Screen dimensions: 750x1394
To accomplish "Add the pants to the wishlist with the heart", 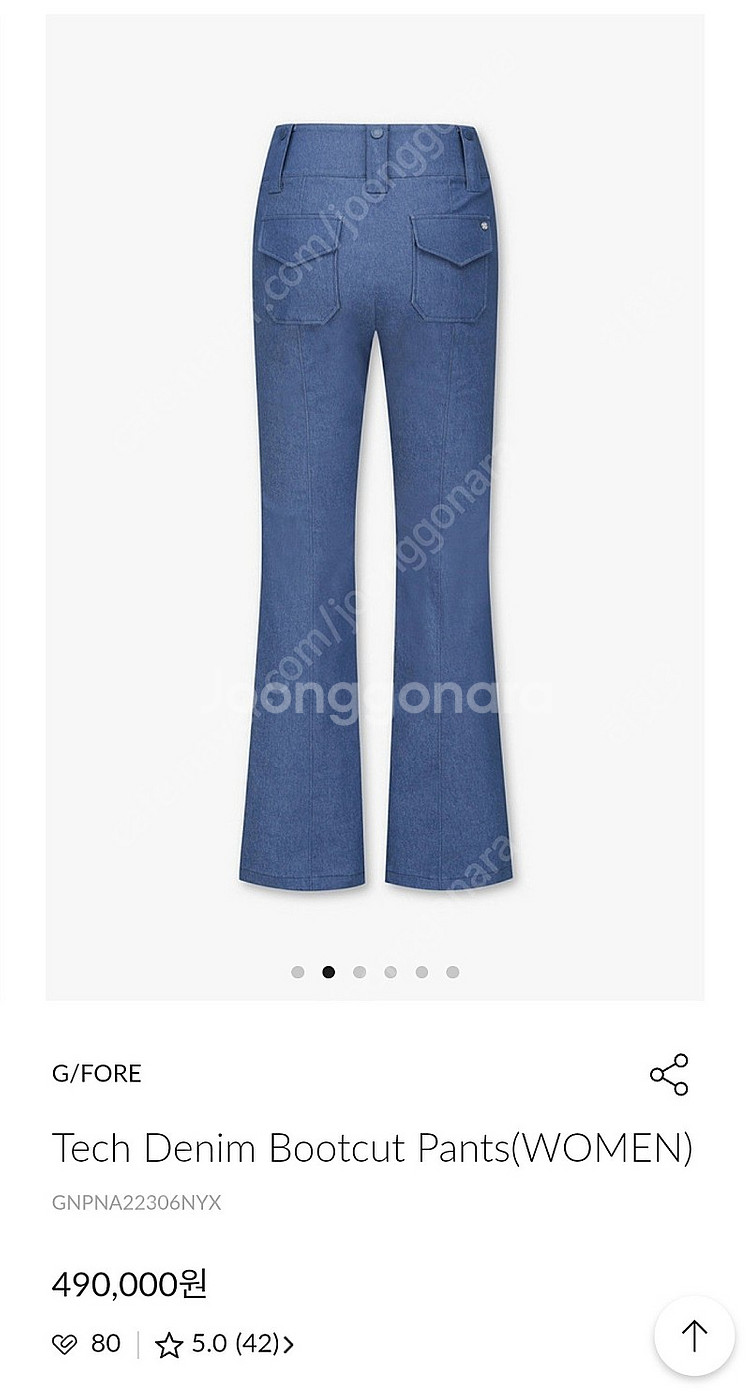I will click(x=65, y=1345).
